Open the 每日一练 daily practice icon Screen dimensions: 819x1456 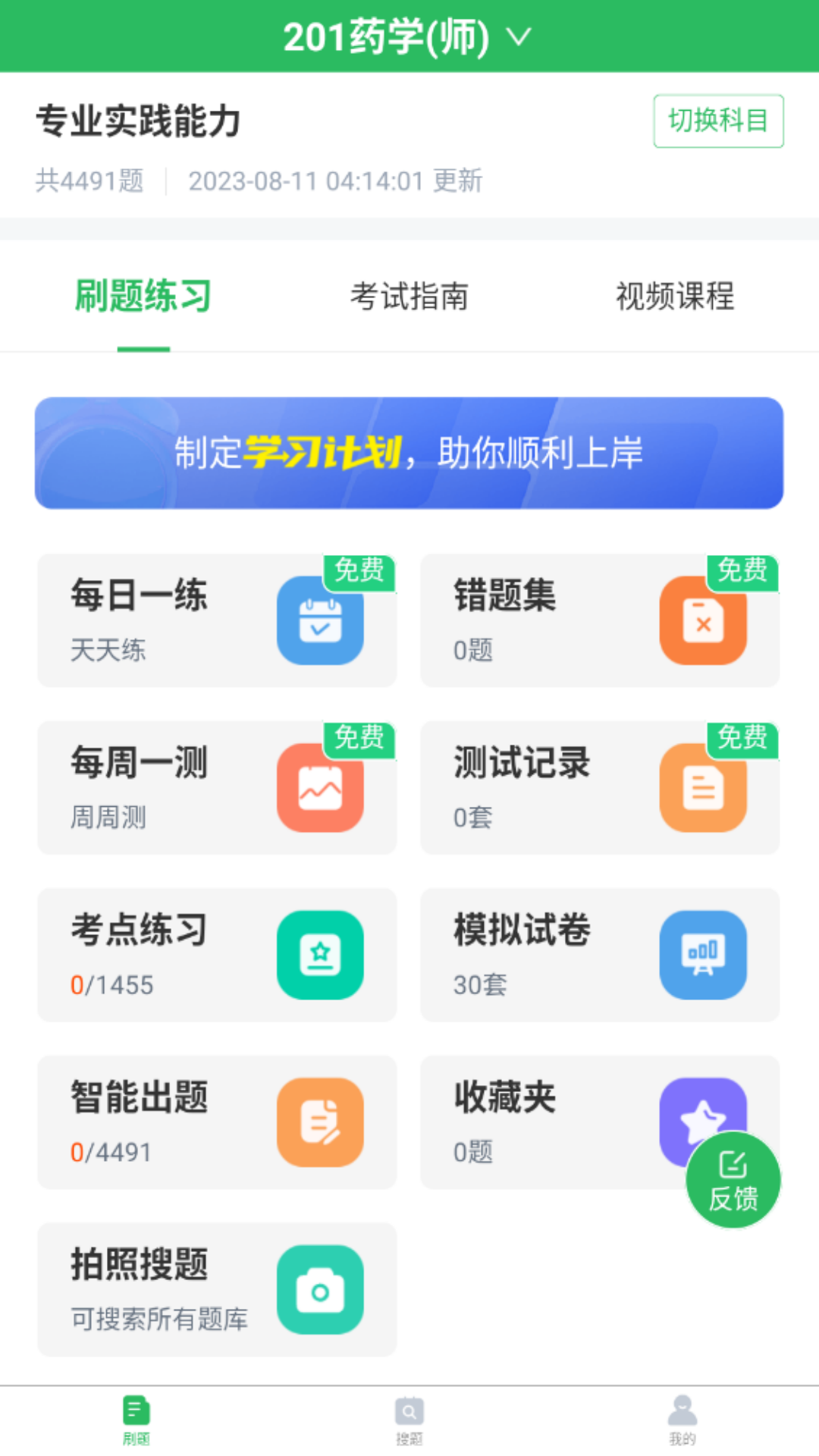click(320, 620)
